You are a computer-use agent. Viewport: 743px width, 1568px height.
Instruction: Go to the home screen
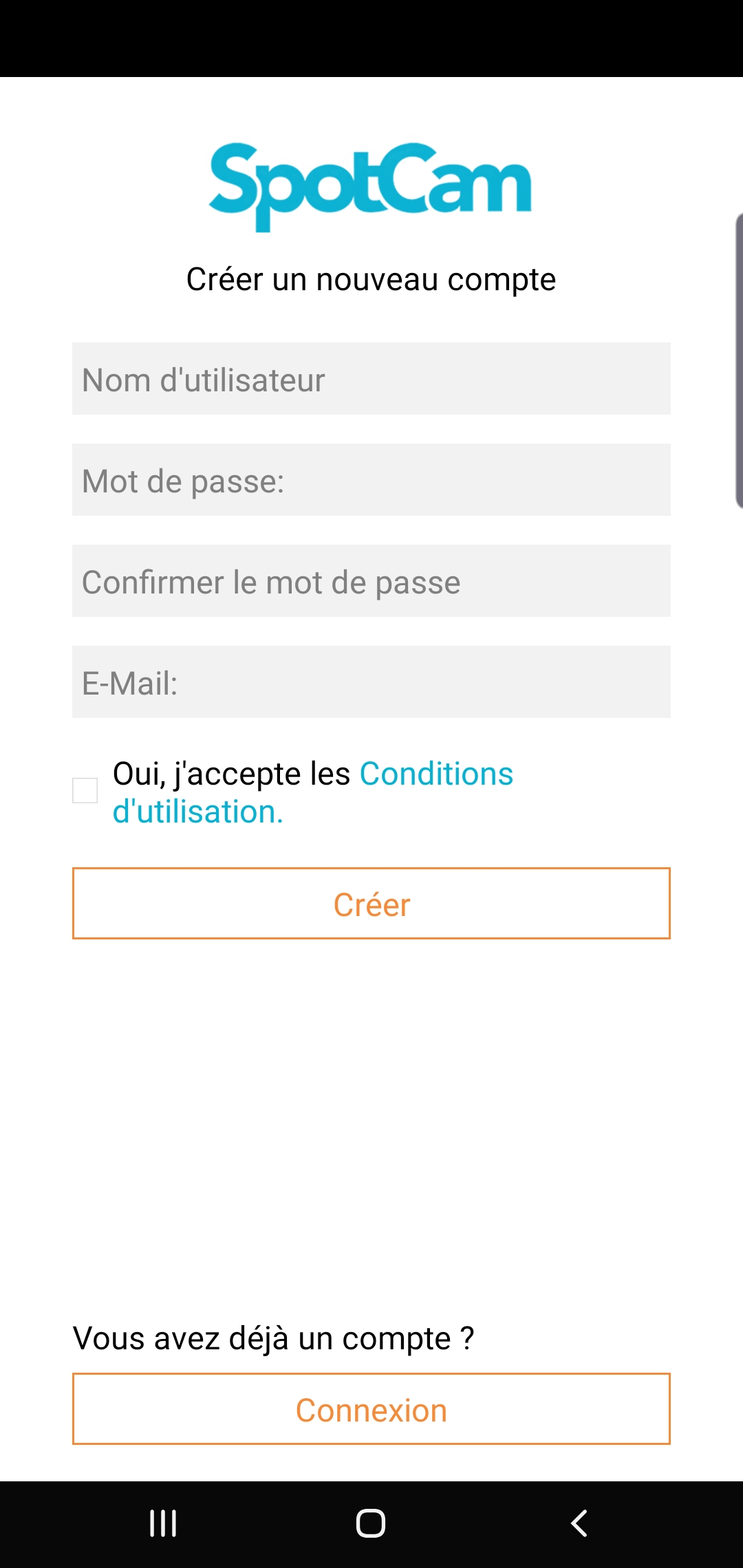[371, 1523]
